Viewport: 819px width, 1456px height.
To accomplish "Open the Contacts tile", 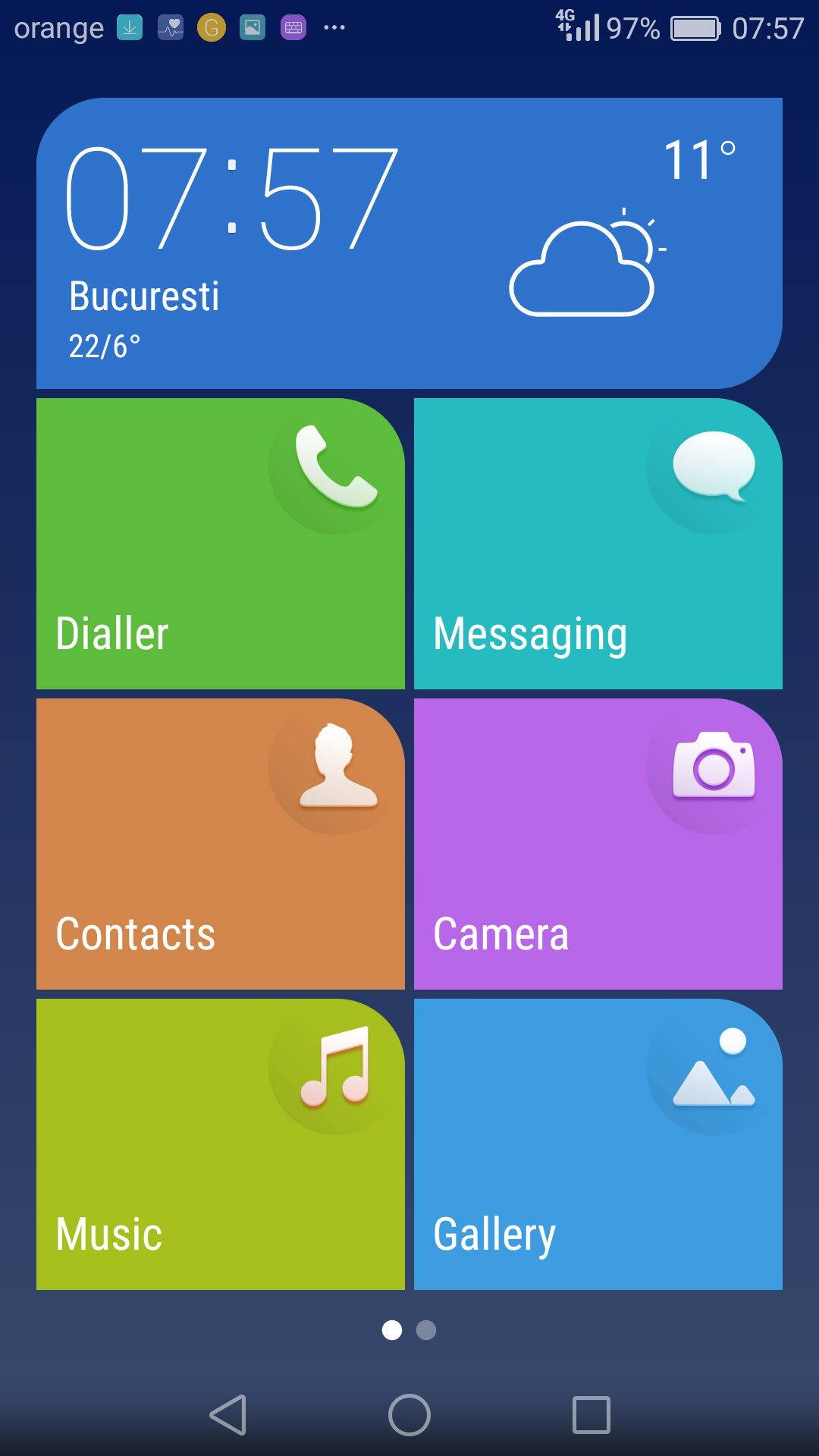I will tap(221, 844).
